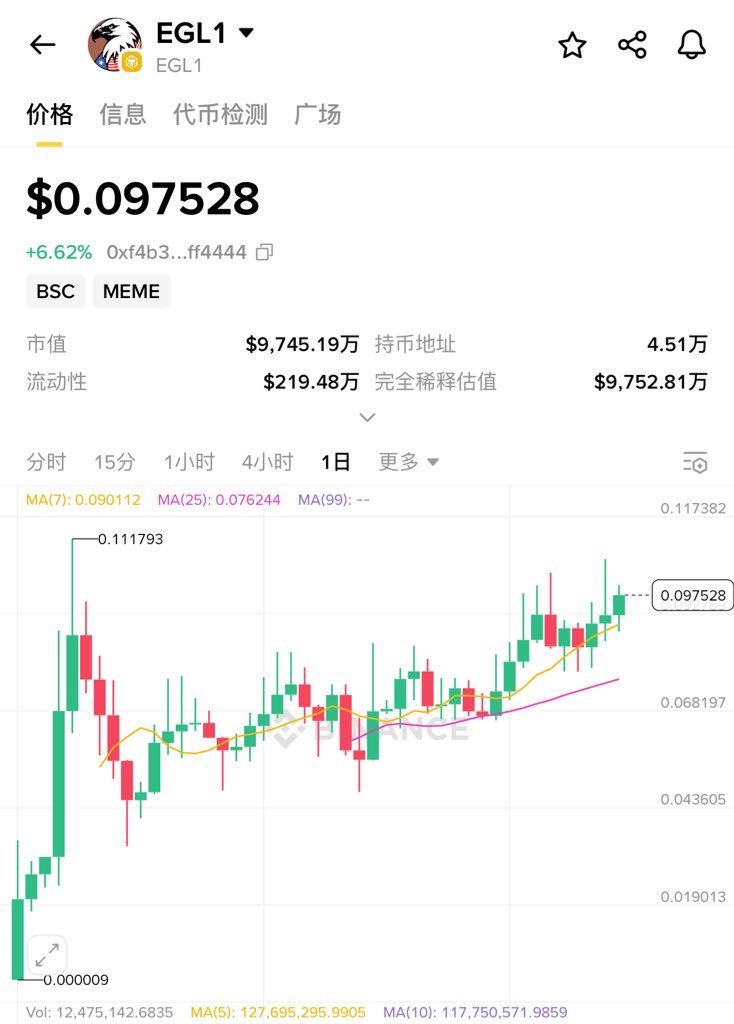Open the EGL1 token dropdown

[x=246, y=32]
